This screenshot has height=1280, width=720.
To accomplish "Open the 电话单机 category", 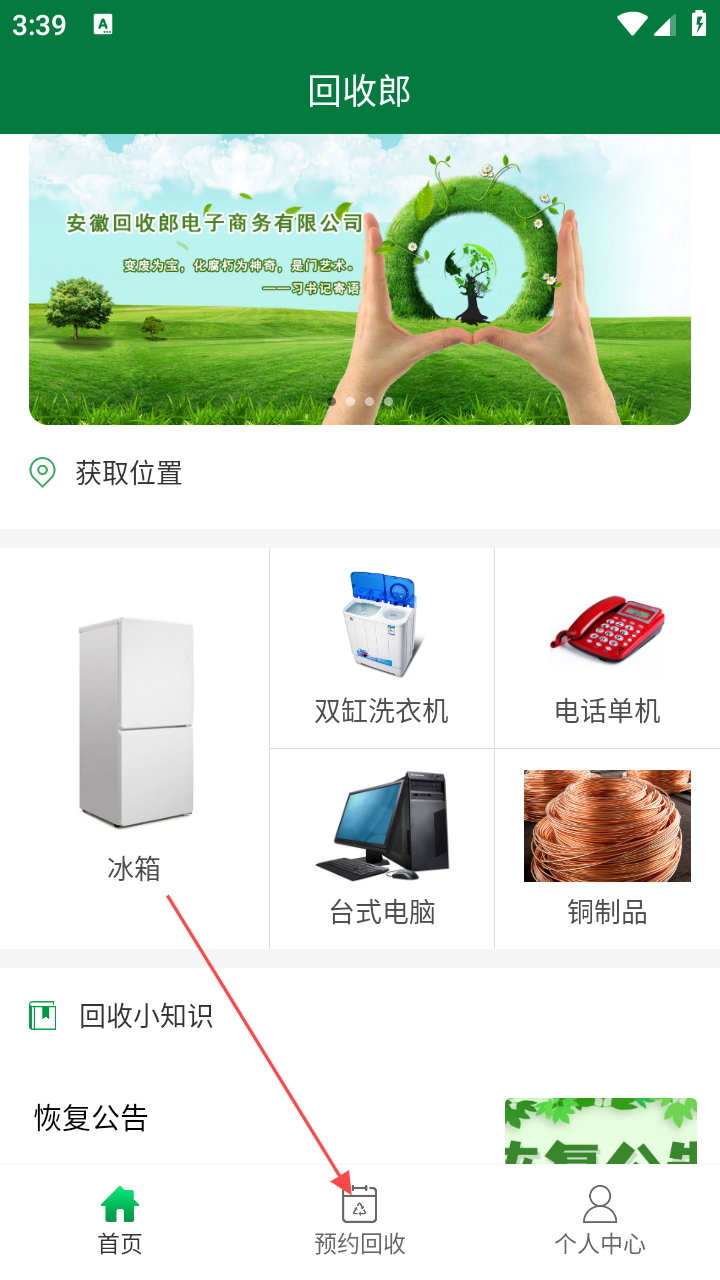I will coord(607,648).
